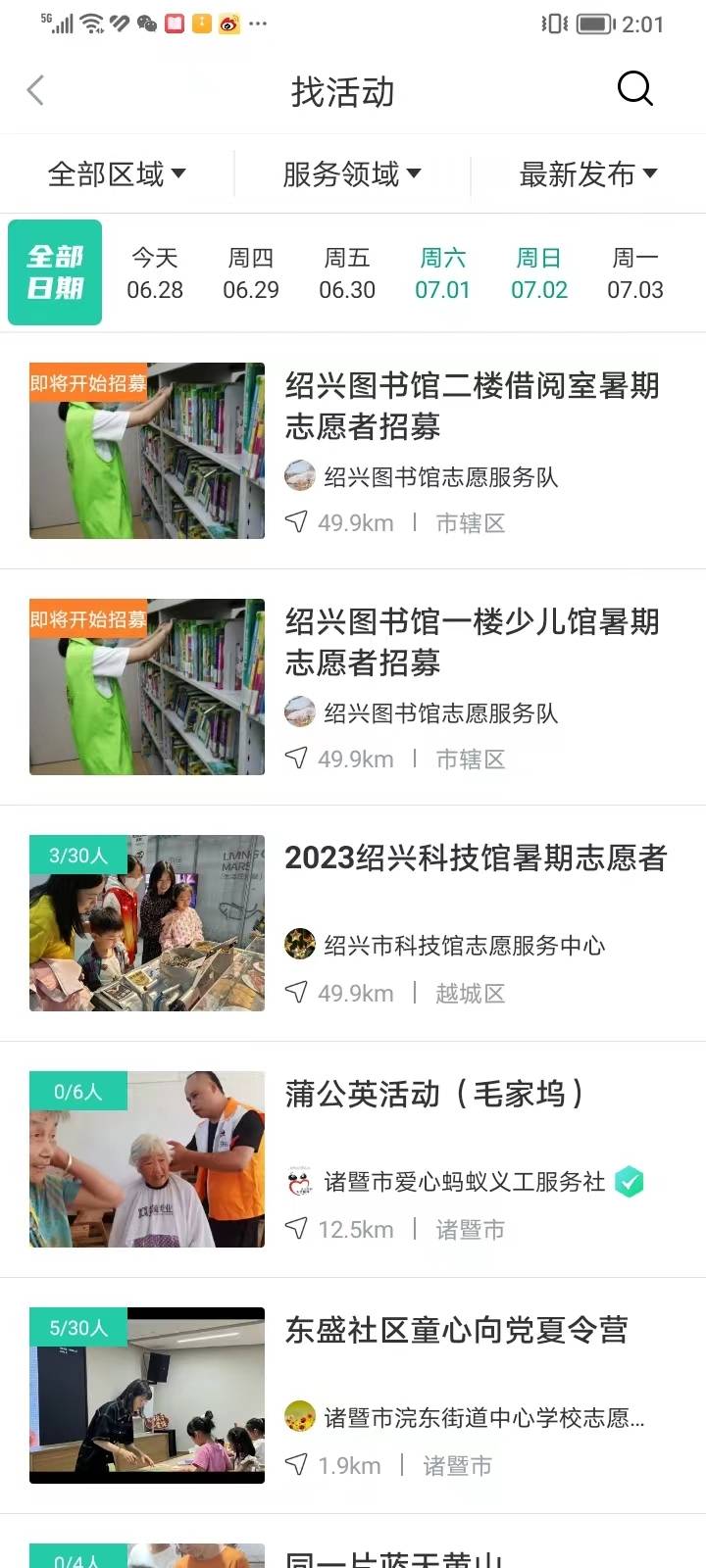The width and height of the screenshot is (706, 1568).
Task: Pick 周日 07.02 date
Action: click(539, 273)
